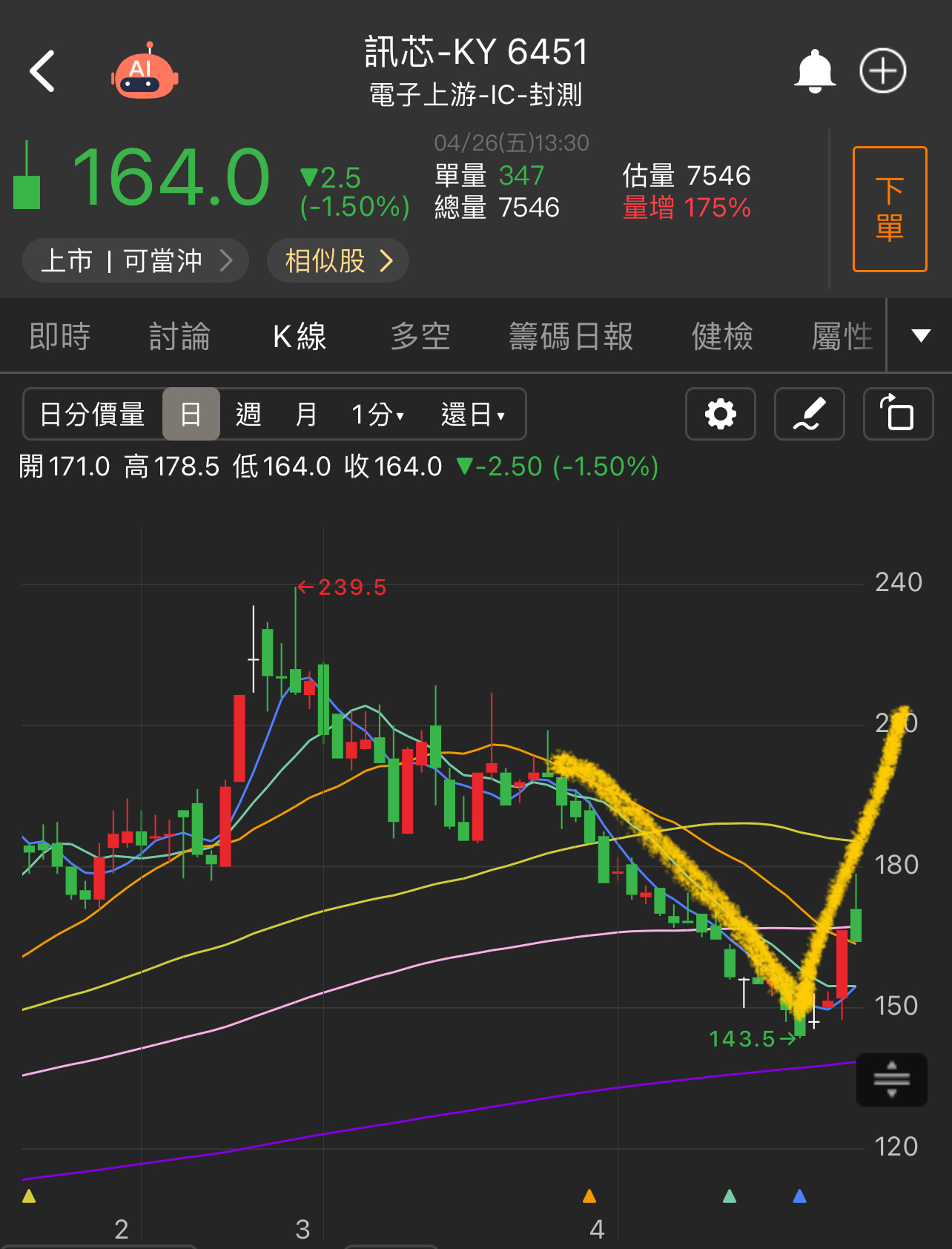Open the 討論 discussion tab

(x=179, y=335)
